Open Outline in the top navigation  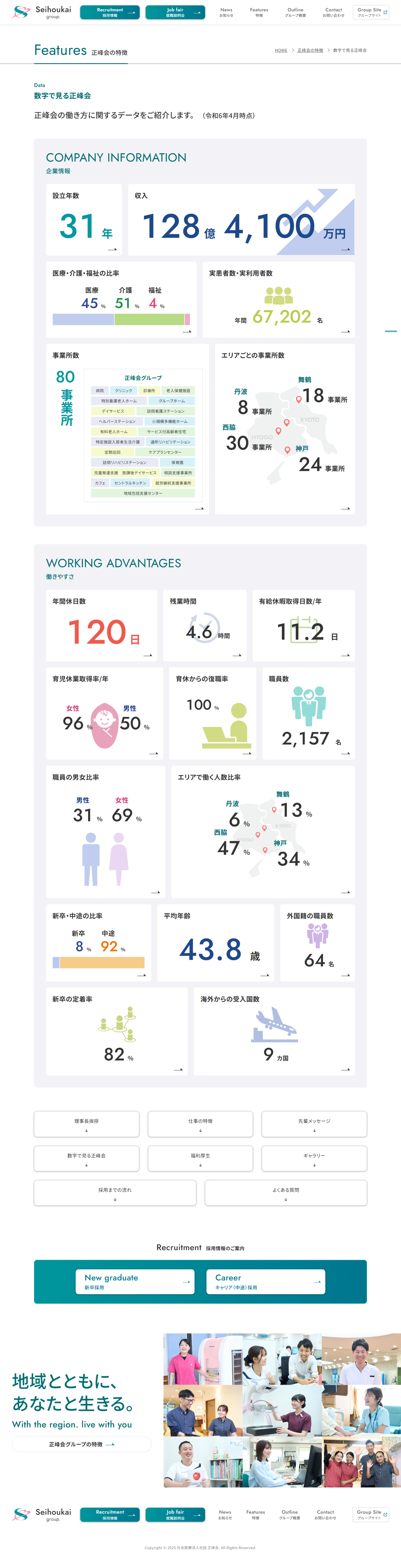pos(295,12)
